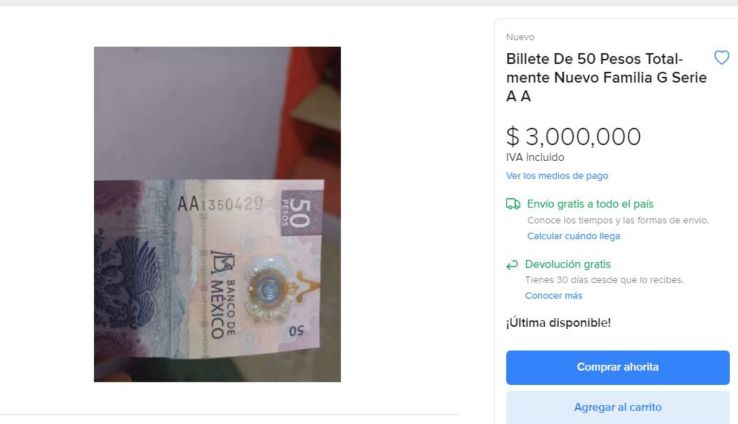Screen dimensions: 738x424
Task: Tap "Calcular cuándo llega" shipping link
Action: pos(573,236)
